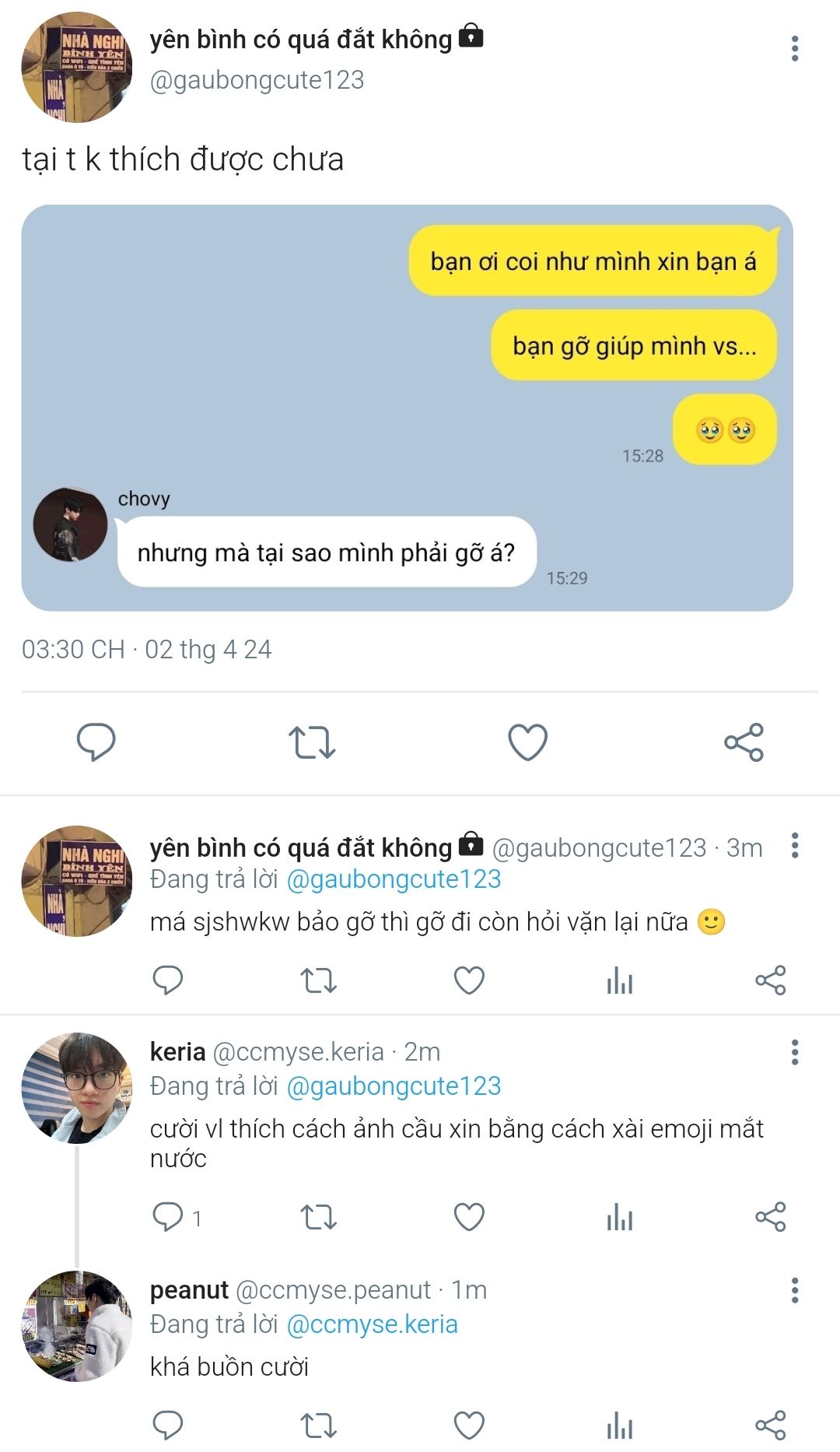This screenshot has height=1452, width=840.
Task: Retweet the main tweet
Action: pyautogui.click(x=312, y=742)
